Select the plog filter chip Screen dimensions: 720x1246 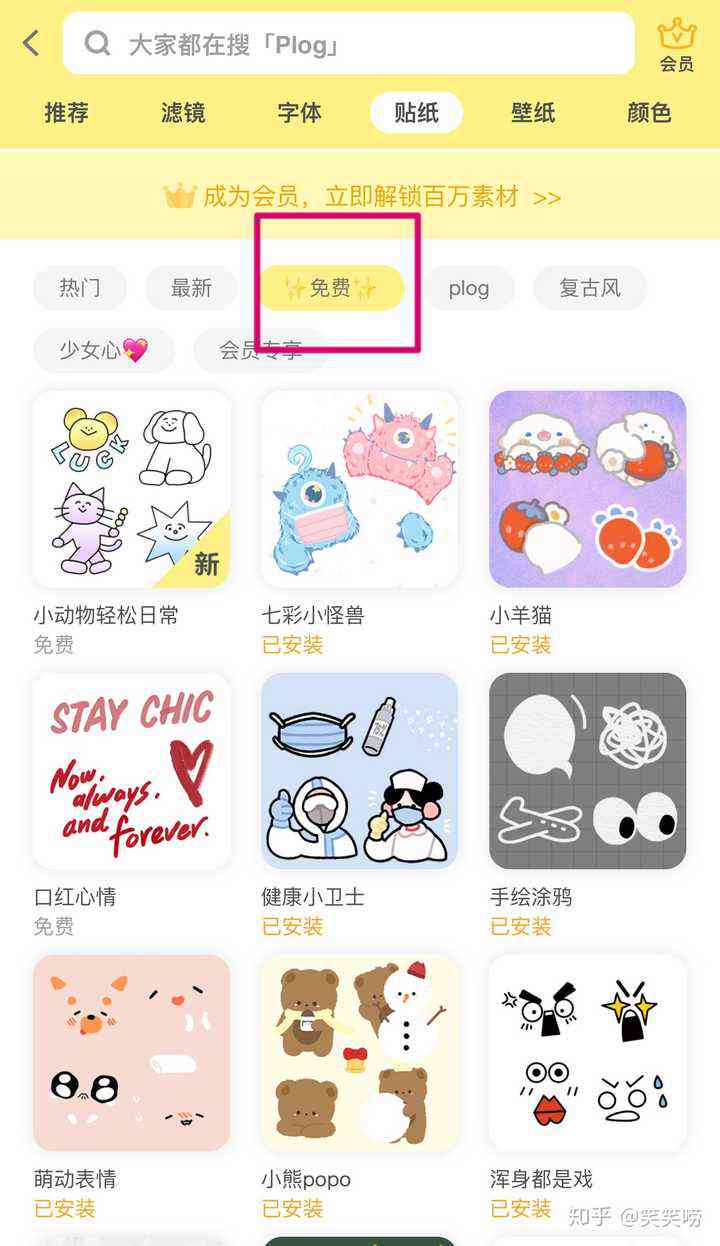click(x=469, y=289)
